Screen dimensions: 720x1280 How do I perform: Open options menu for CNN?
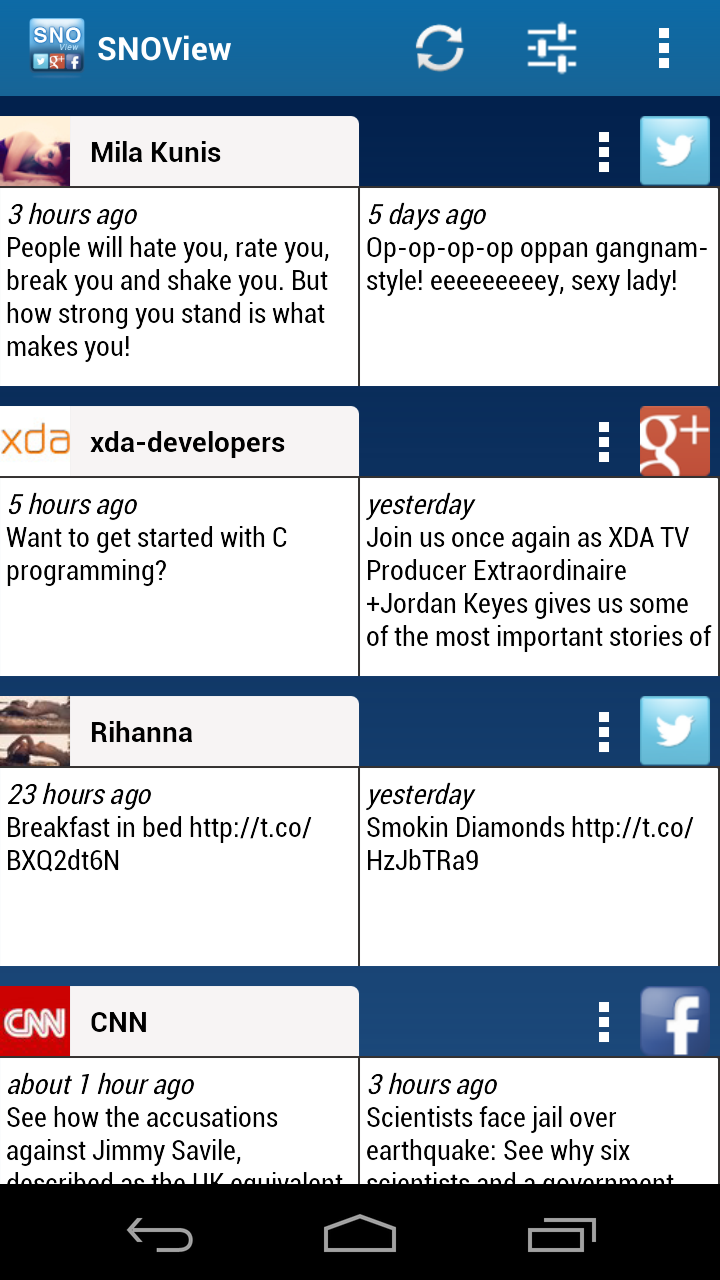pyautogui.click(x=603, y=1022)
